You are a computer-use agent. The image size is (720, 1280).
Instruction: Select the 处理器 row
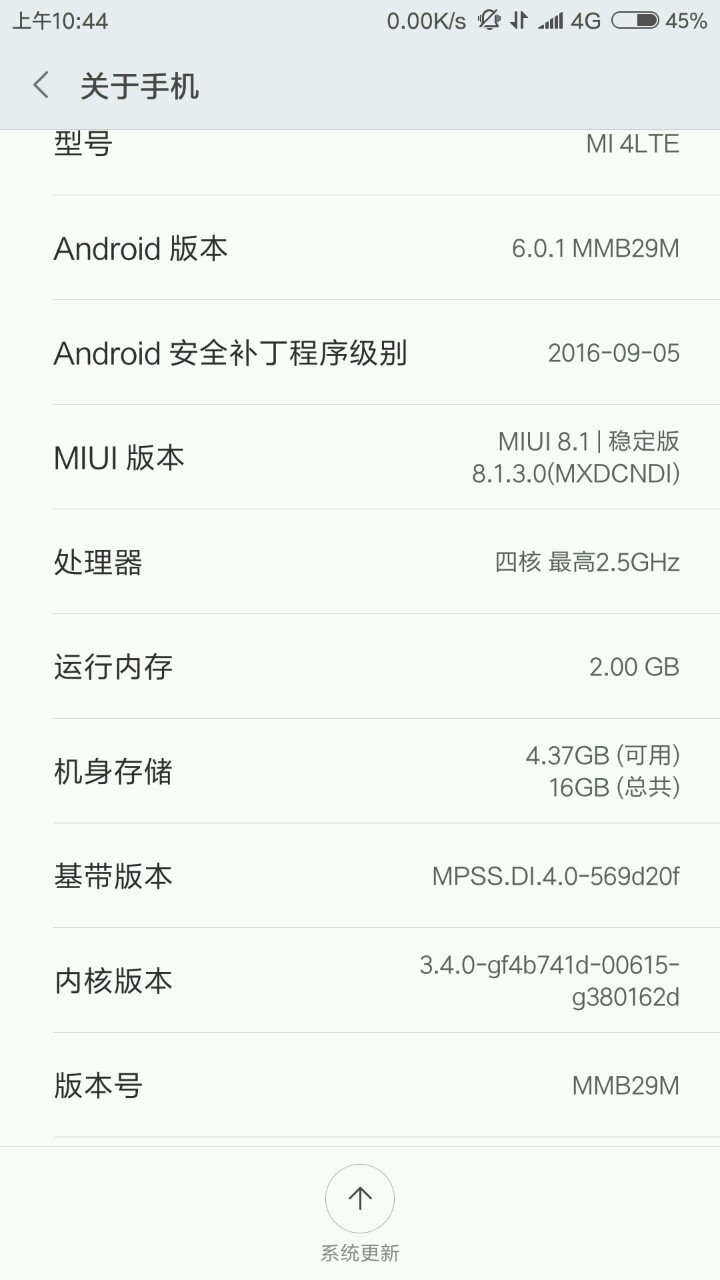(360, 562)
